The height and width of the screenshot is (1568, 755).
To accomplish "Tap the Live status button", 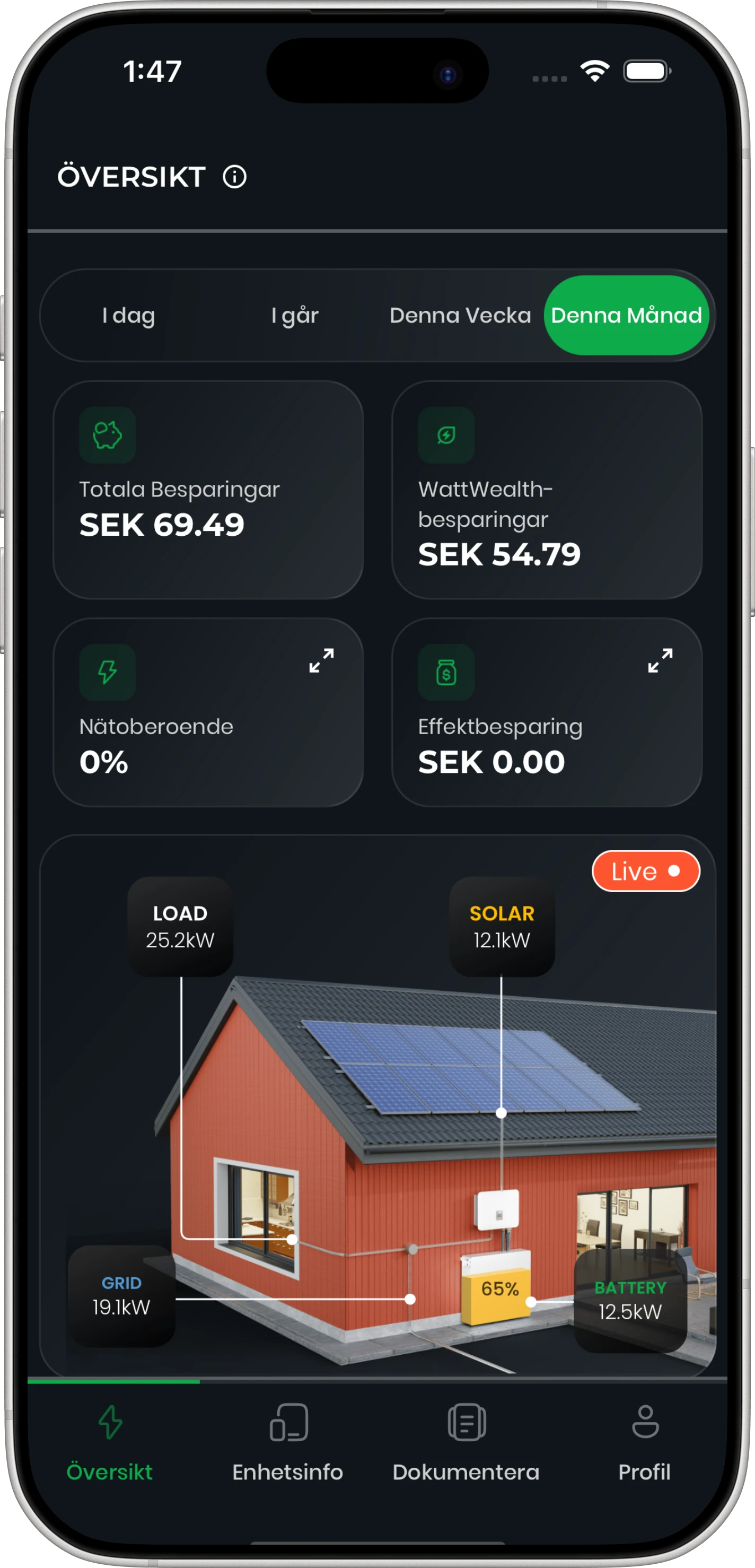I will click(645, 871).
